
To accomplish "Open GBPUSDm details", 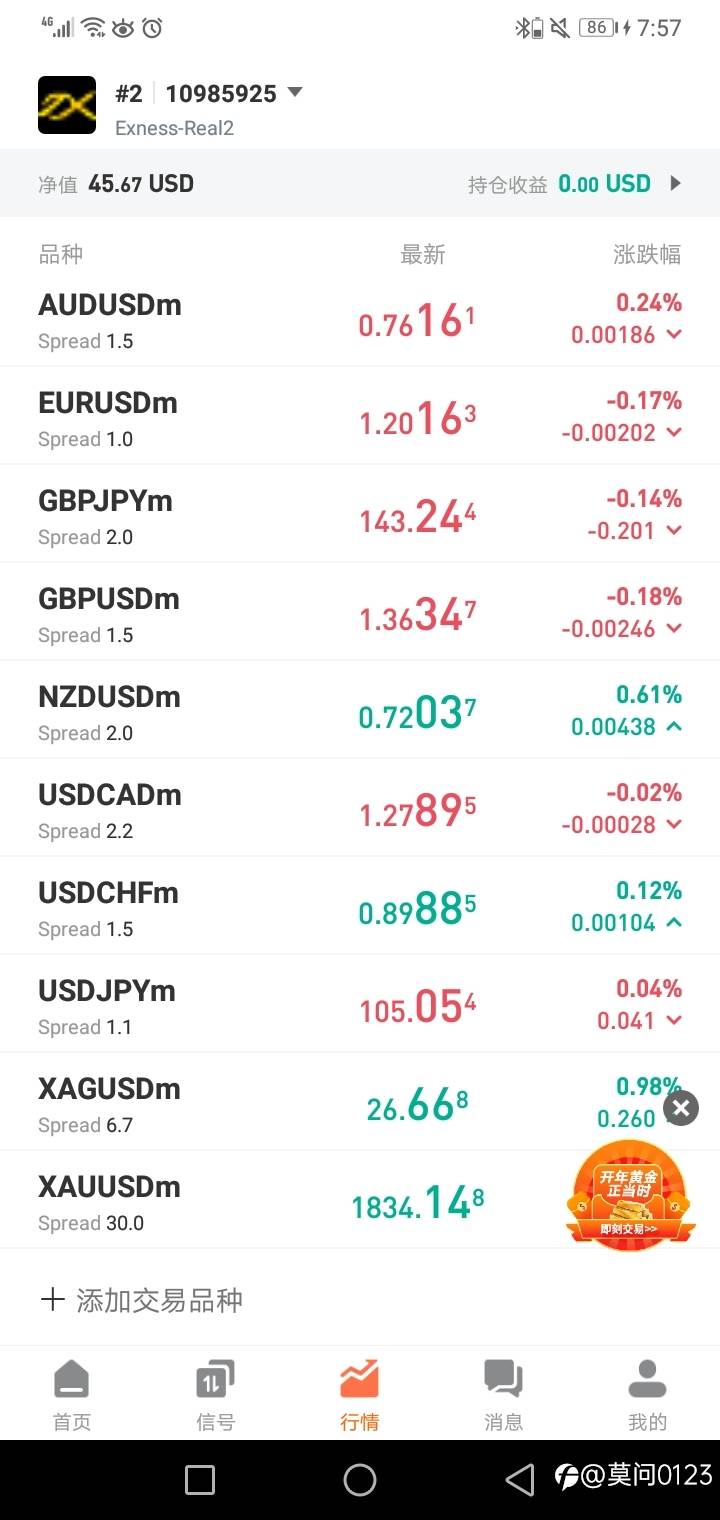I will tap(360, 612).
